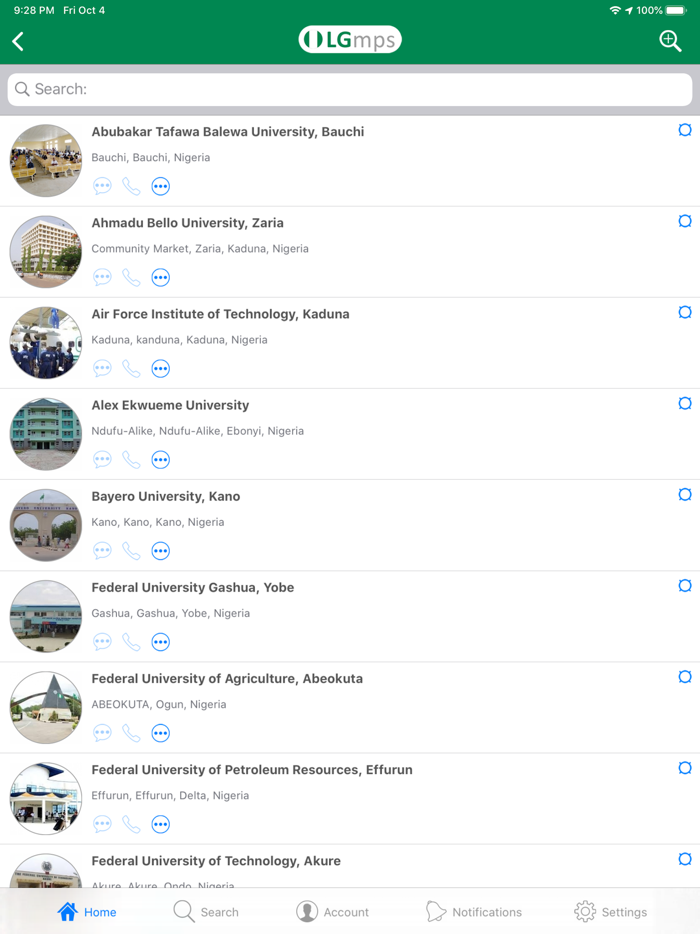The image size is (700, 934).
Task: Open the Notifications tab
Action: pos(473,912)
